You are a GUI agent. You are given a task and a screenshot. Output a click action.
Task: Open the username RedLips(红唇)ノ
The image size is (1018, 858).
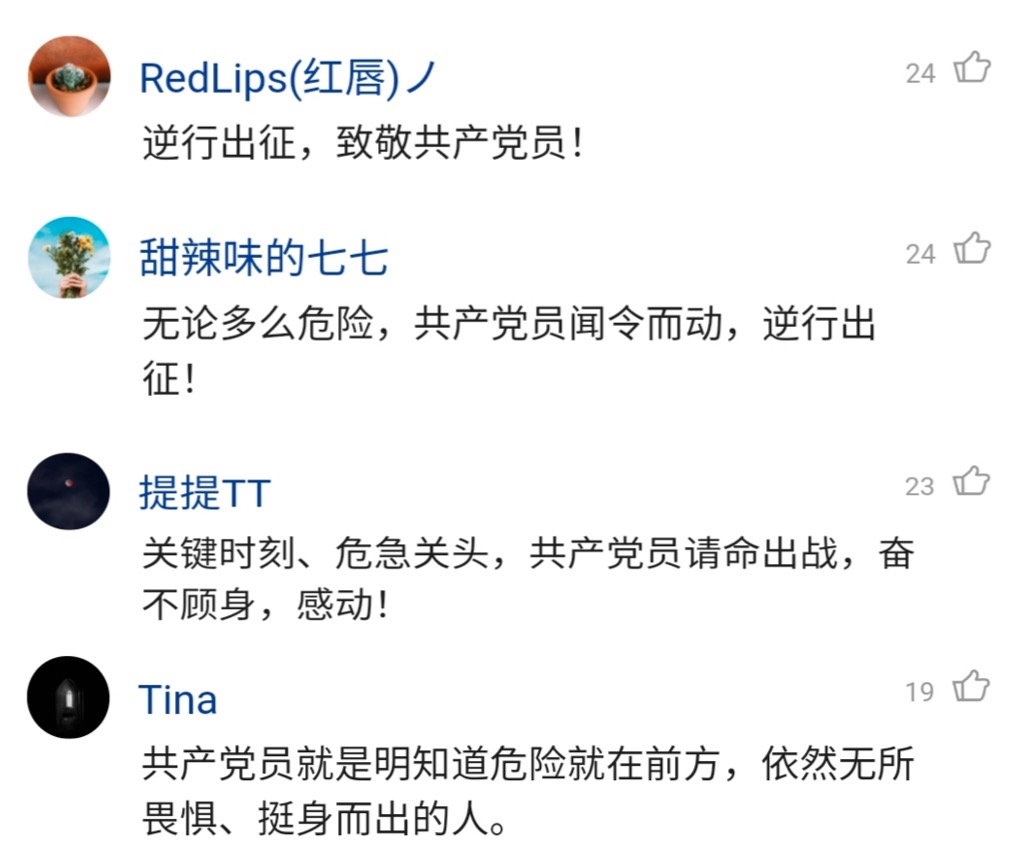(x=289, y=78)
